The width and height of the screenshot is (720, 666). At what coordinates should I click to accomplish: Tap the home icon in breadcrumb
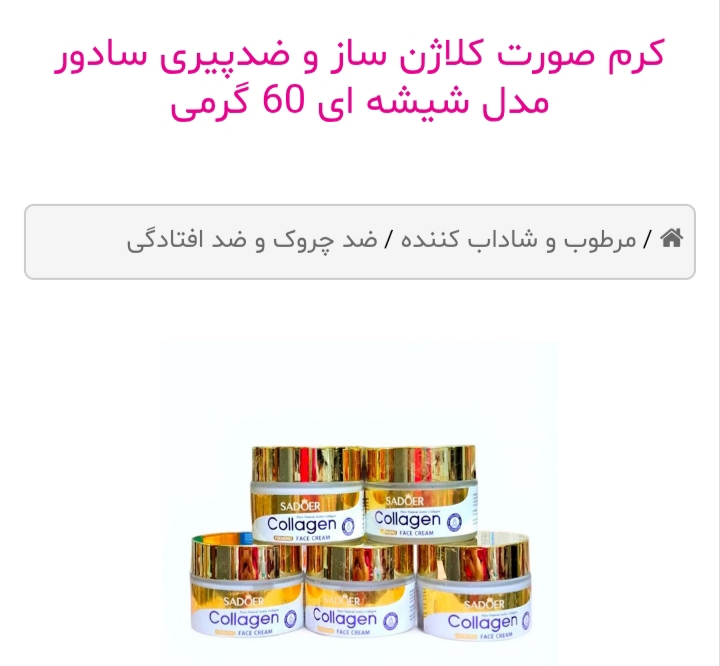point(671,238)
